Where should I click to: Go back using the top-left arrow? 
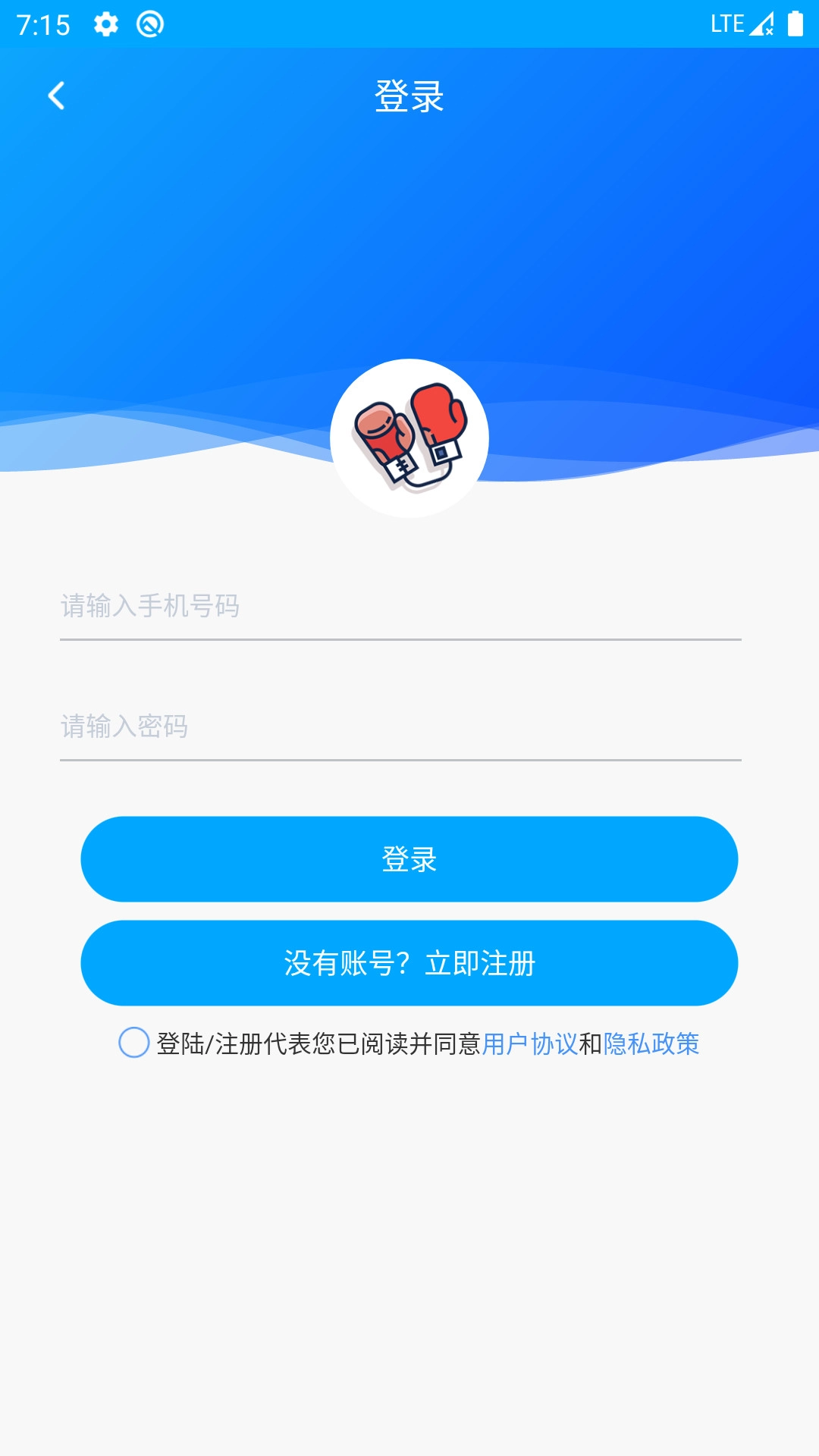coord(56,96)
